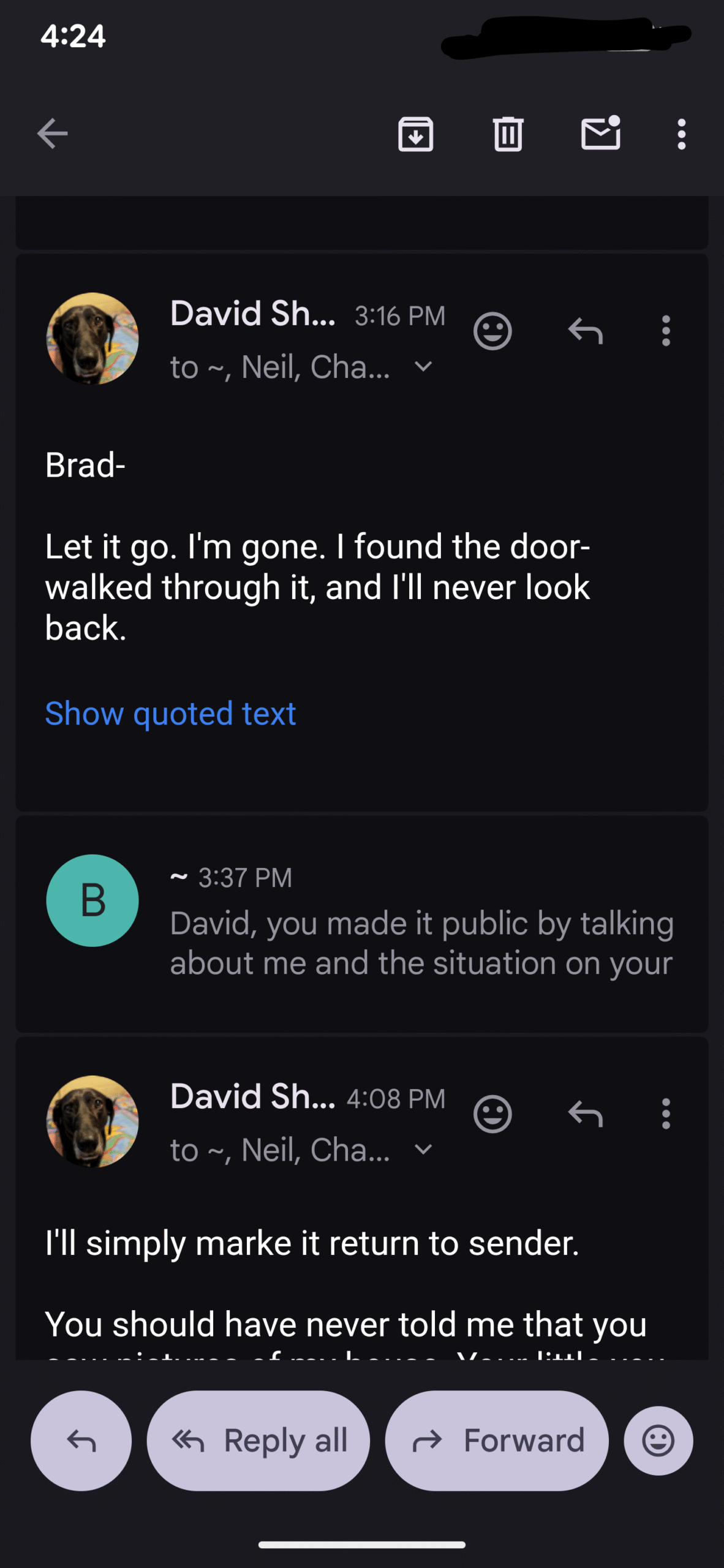Archive this email conversation
Image resolution: width=724 pixels, height=1568 pixels.
416,134
